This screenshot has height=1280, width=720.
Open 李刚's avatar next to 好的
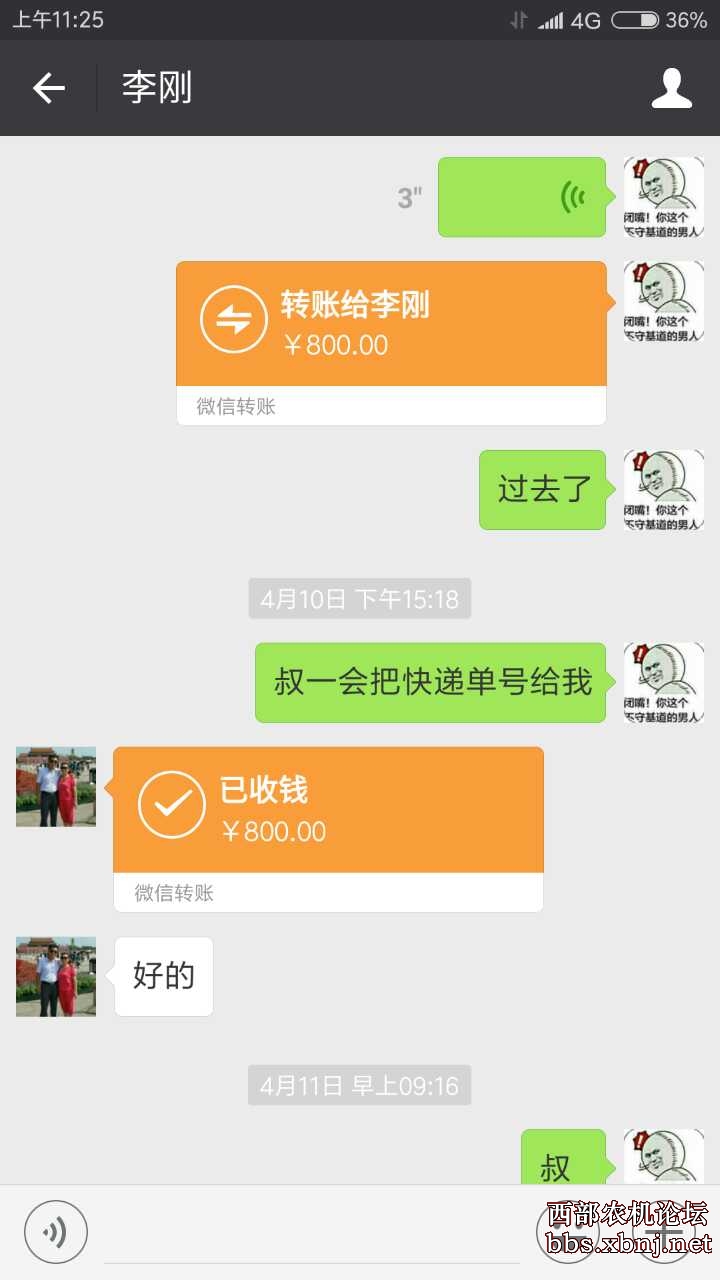(56, 976)
